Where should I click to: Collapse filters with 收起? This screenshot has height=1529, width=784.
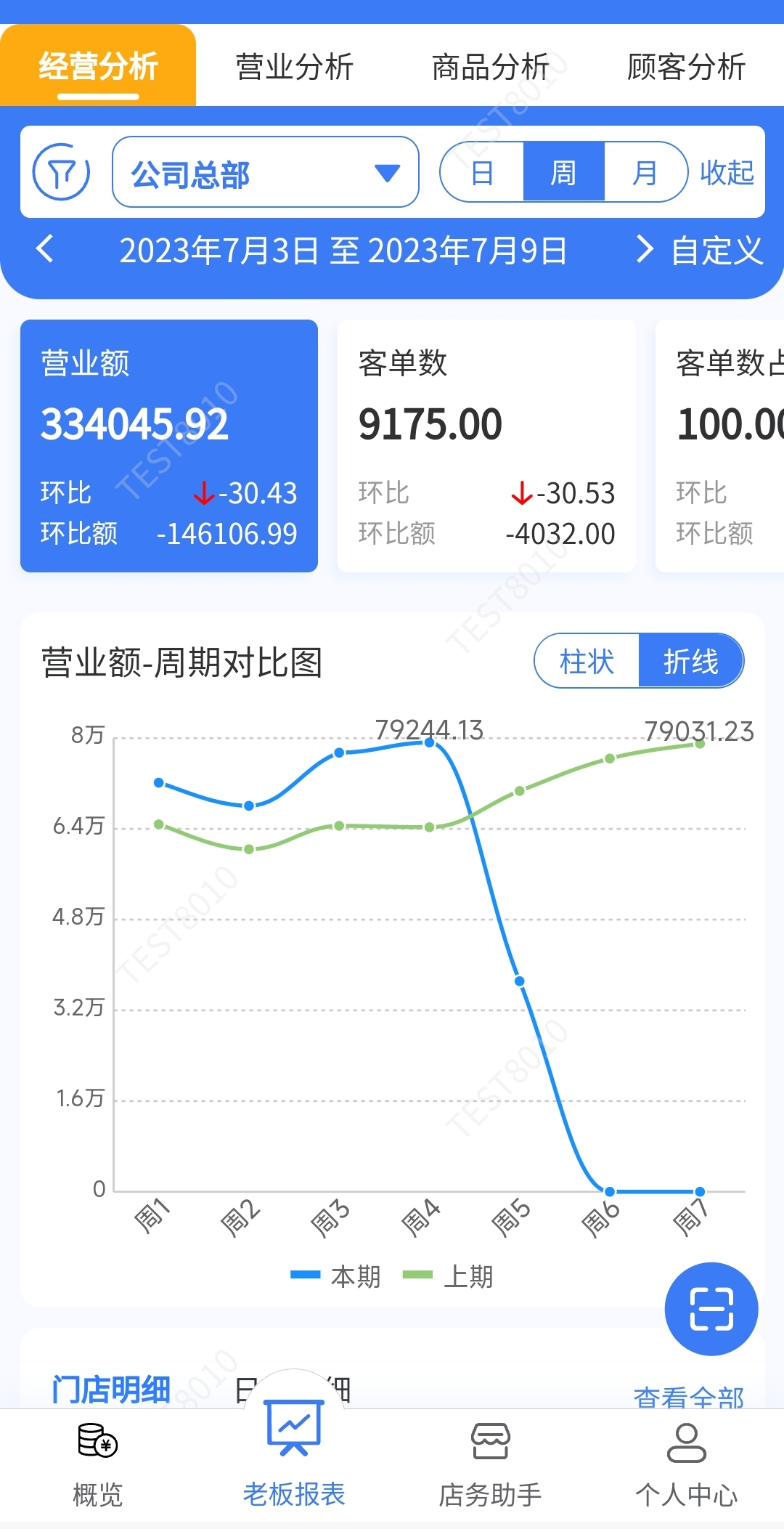point(727,173)
